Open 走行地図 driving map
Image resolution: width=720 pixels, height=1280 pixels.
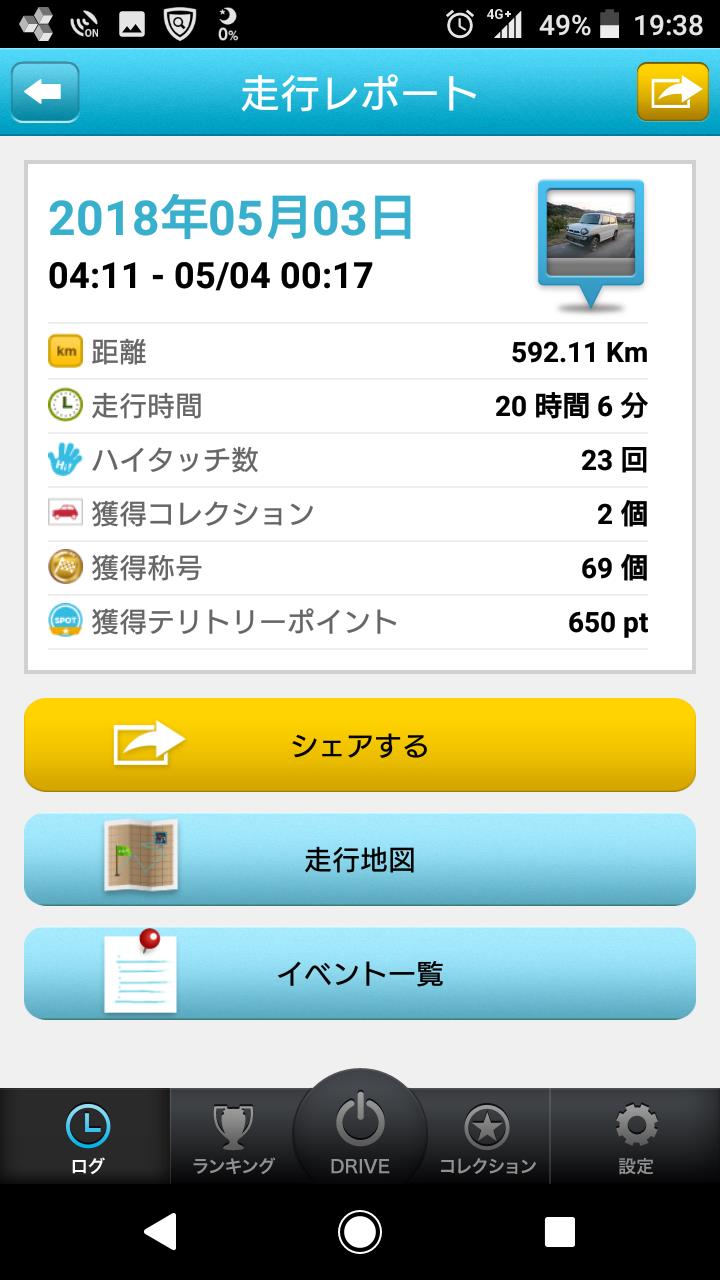click(x=360, y=860)
